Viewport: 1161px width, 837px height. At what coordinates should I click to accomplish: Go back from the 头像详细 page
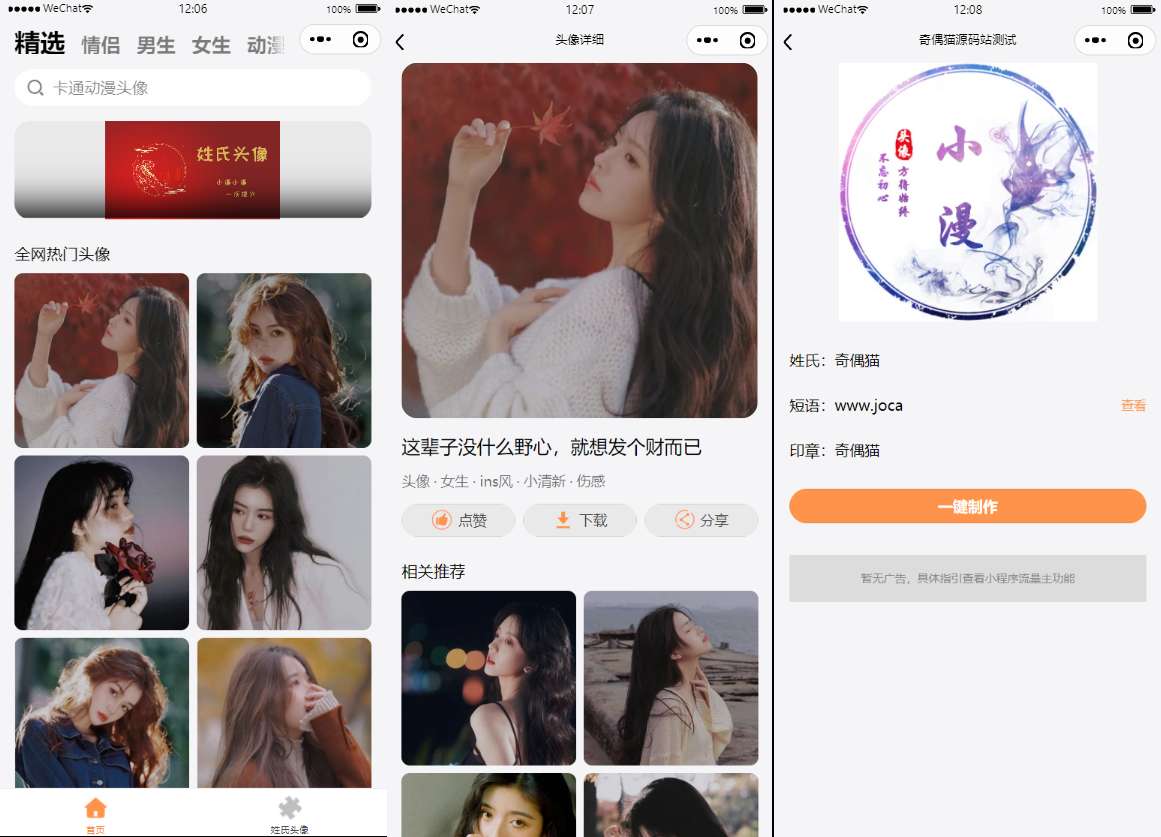coord(400,41)
